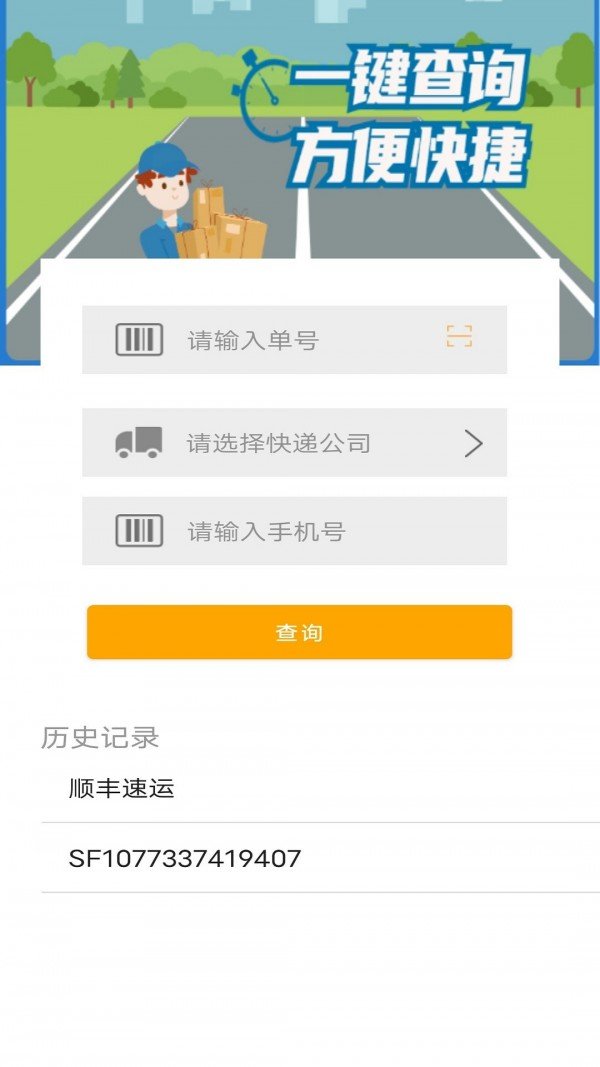This screenshot has width=600, height=1067.
Task: Open the barcode scanner icon
Action: tap(459, 337)
